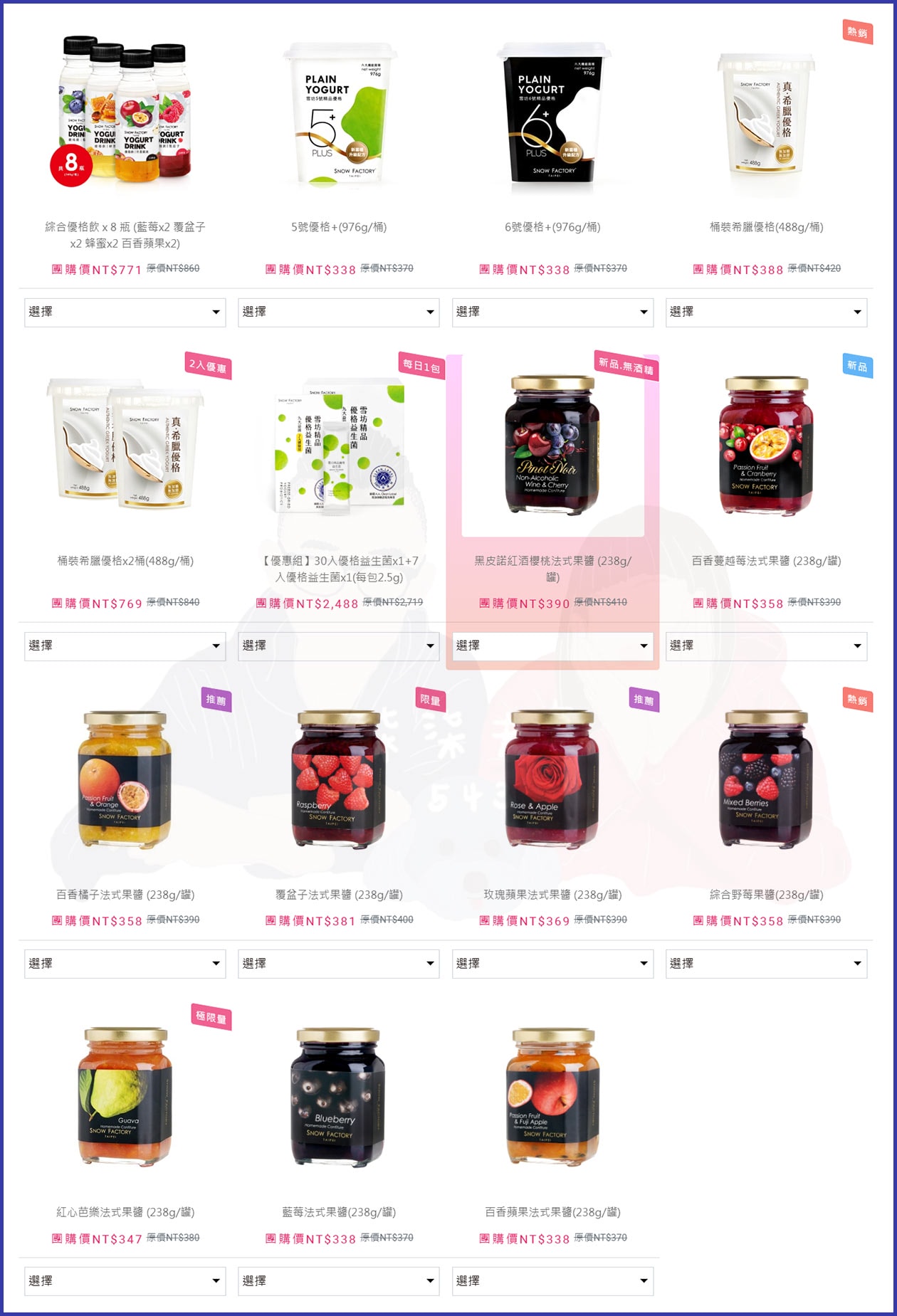Pick quantity for 覆盆子法式果醬
The height and width of the screenshot is (1316, 897).
click(x=339, y=964)
